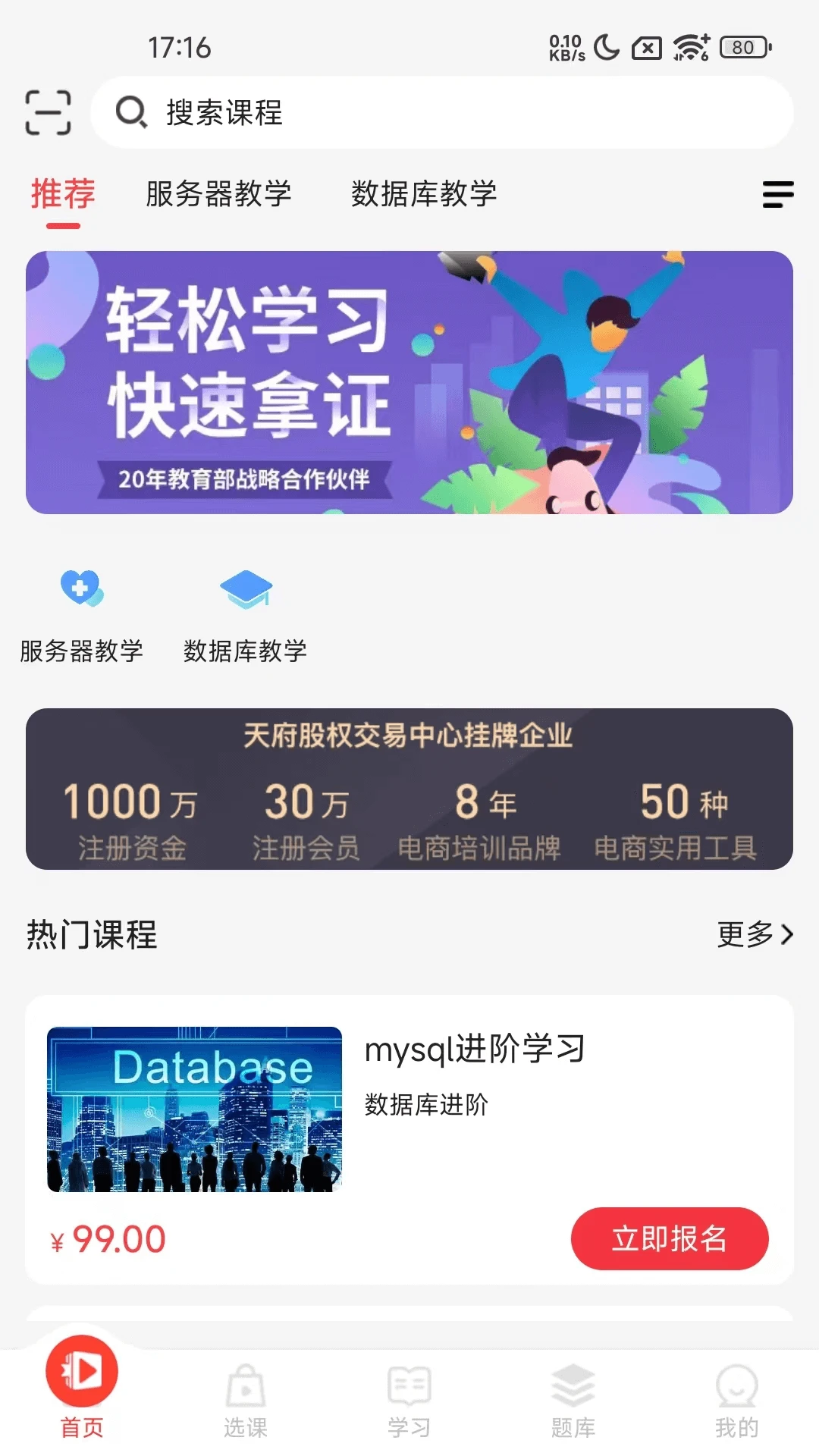Tap the promotional banner 轻松学习快速拿证
This screenshot has height=1456, width=819.
409,382
